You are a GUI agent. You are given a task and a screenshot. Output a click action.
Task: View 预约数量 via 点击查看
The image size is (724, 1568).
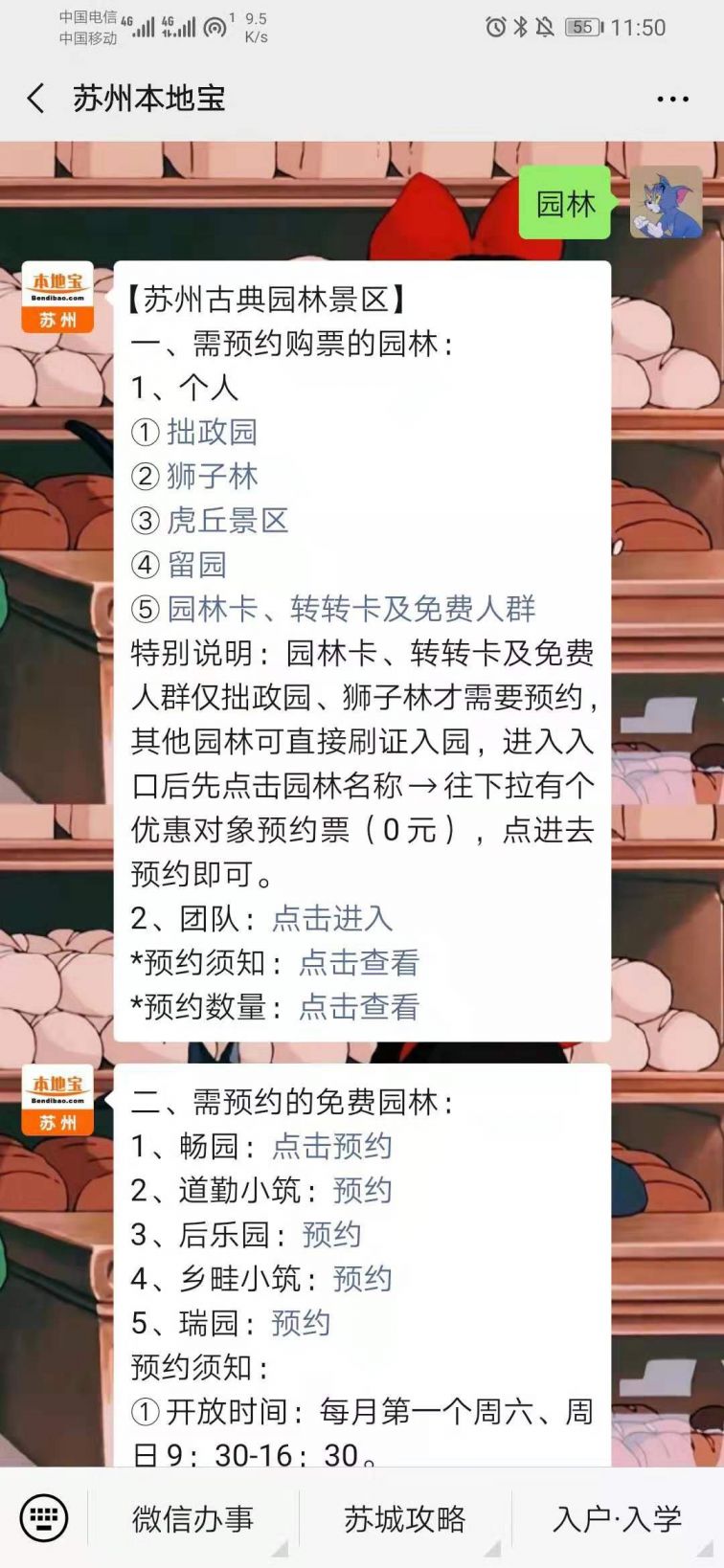pos(358,1007)
